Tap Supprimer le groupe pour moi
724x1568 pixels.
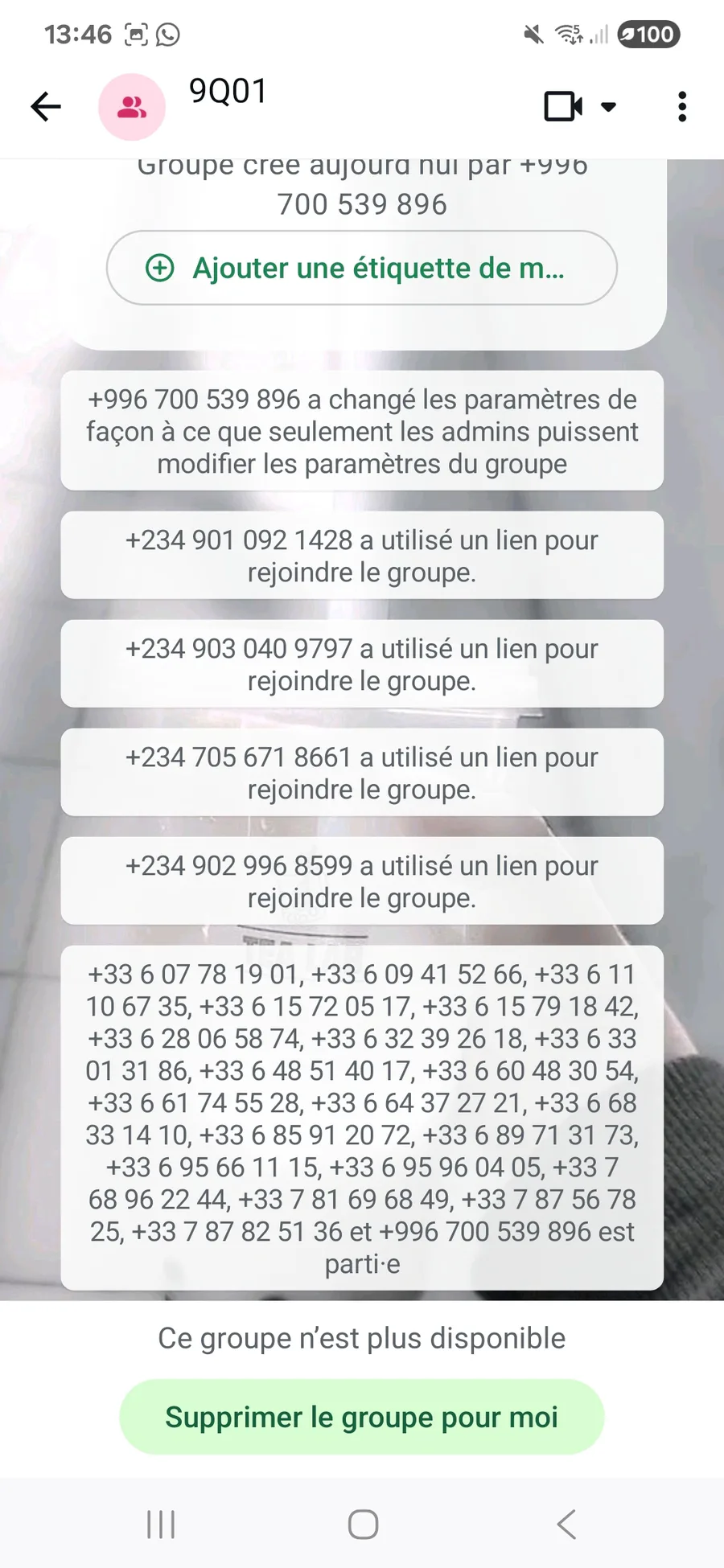pyautogui.click(x=362, y=1417)
